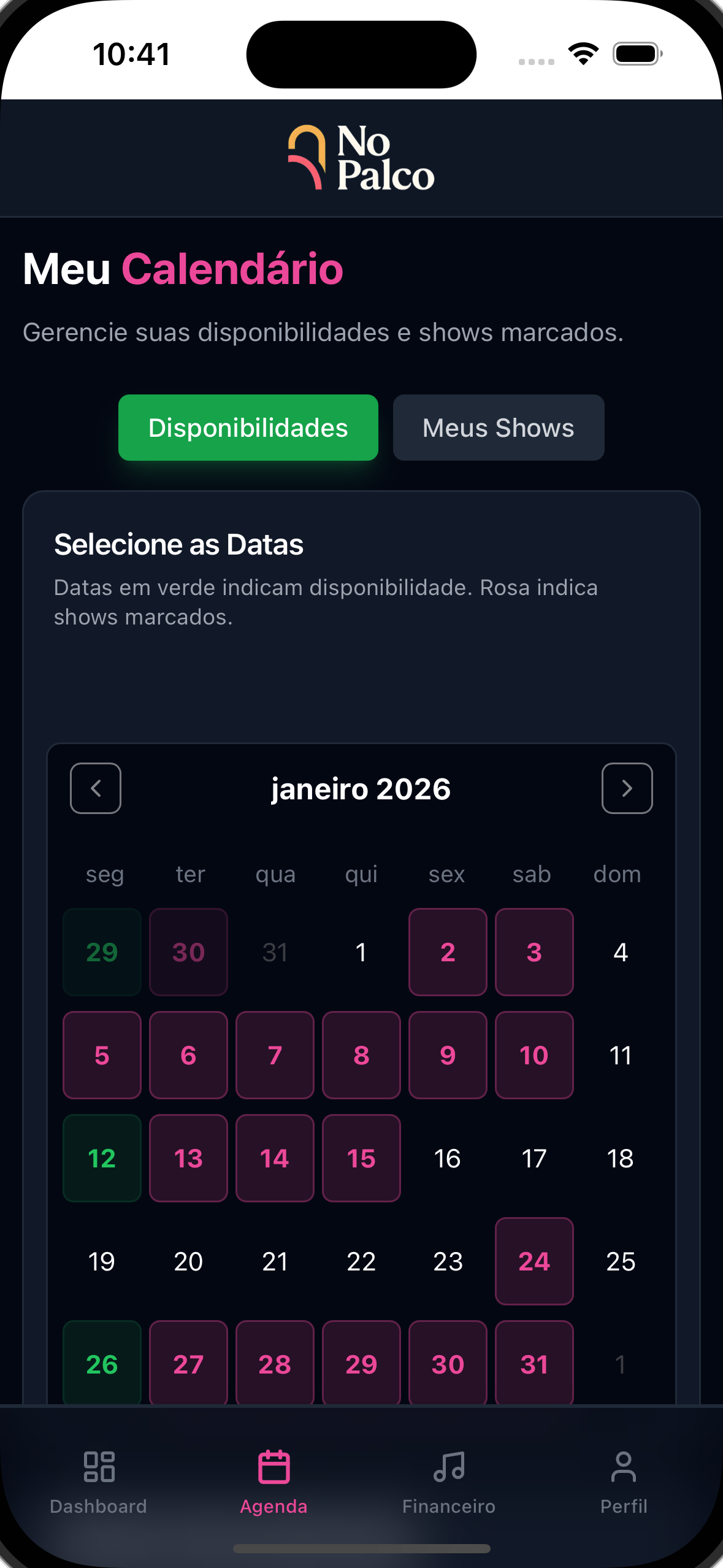723x1568 pixels.
Task: Select the Disponibilidades tab
Action: pyautogui.click(x=248, y=428)
